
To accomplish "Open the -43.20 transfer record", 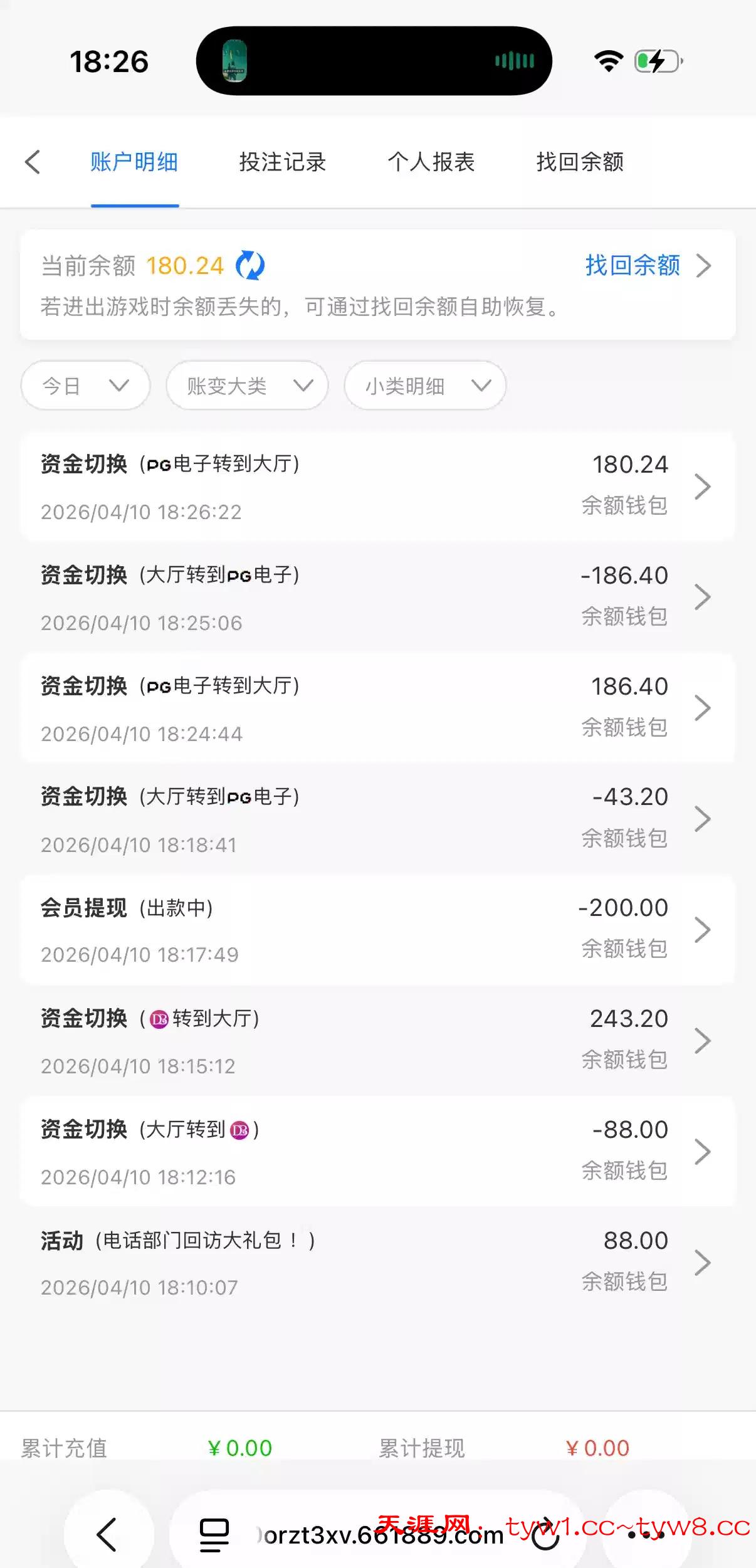I will click(377, 819).
